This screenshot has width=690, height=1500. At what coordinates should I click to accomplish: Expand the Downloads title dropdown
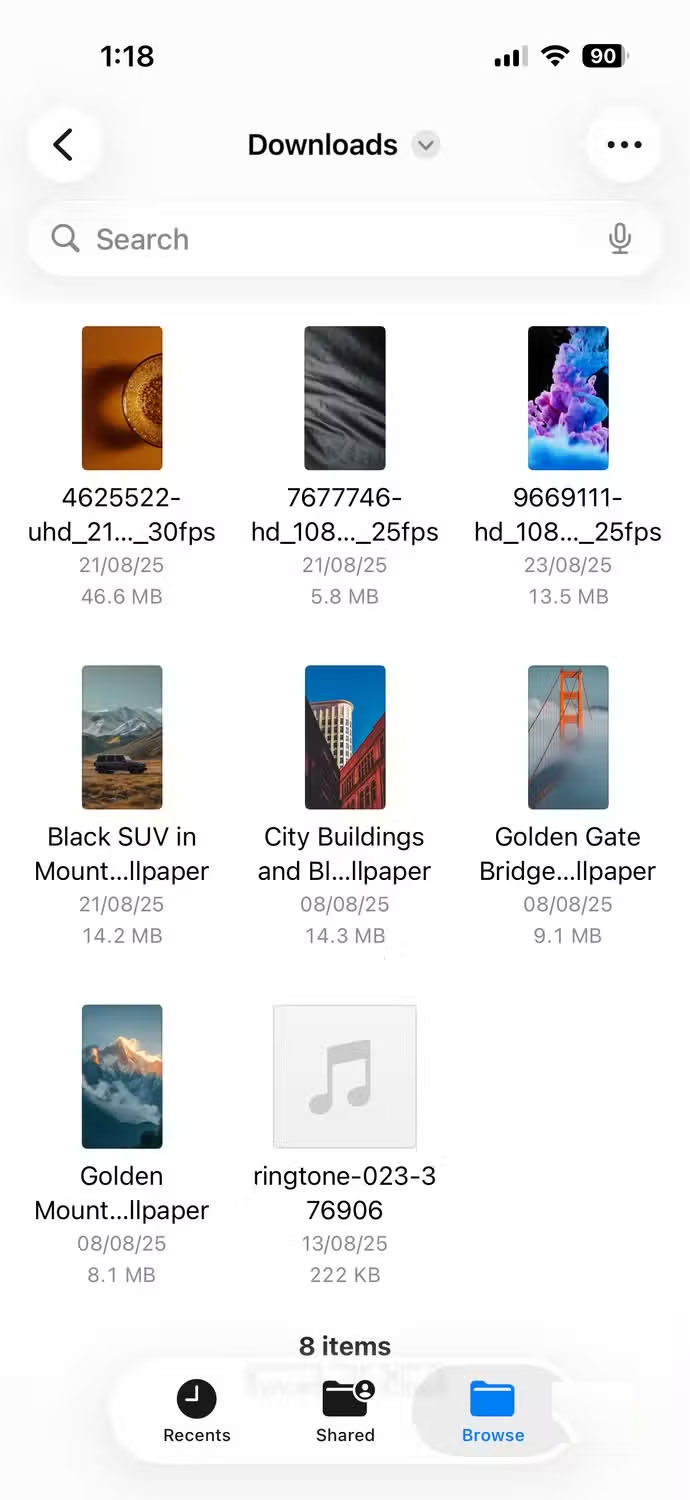pos(426,145)
